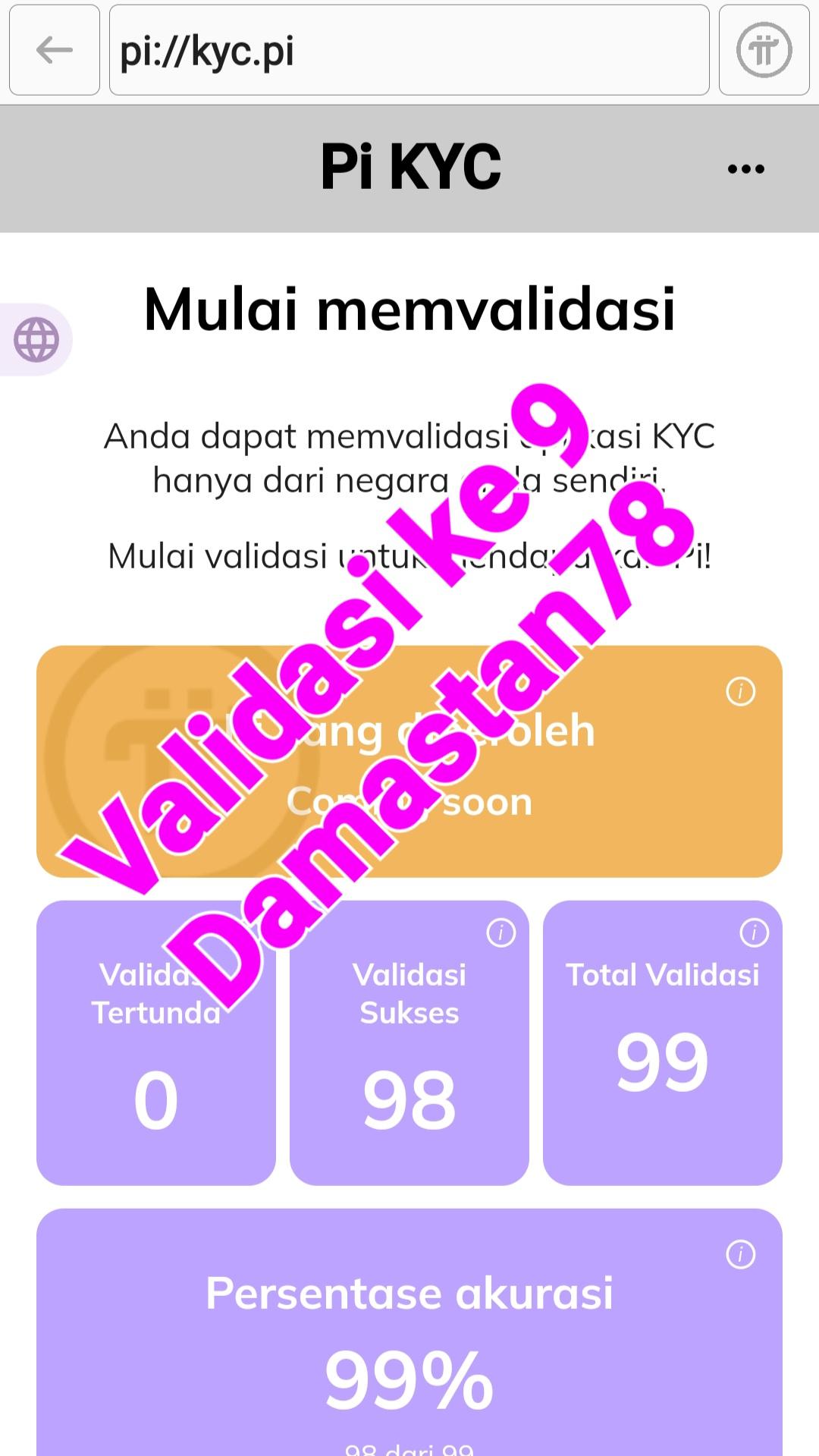The width and height of the screenshot is (819, 1456).
Task: Edit the pi://kyc.pi address bar
Action: (409, 50)
